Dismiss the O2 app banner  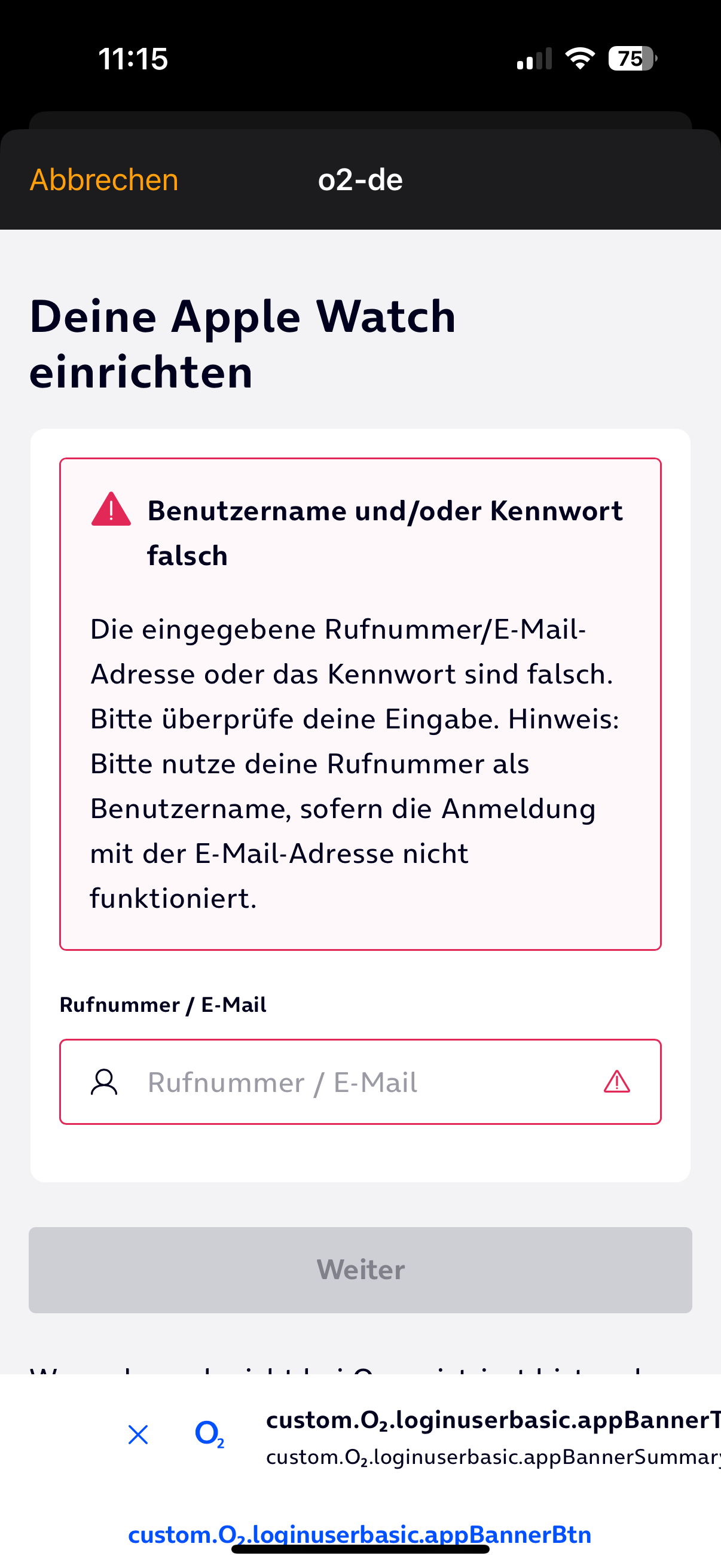[138, 1435]
